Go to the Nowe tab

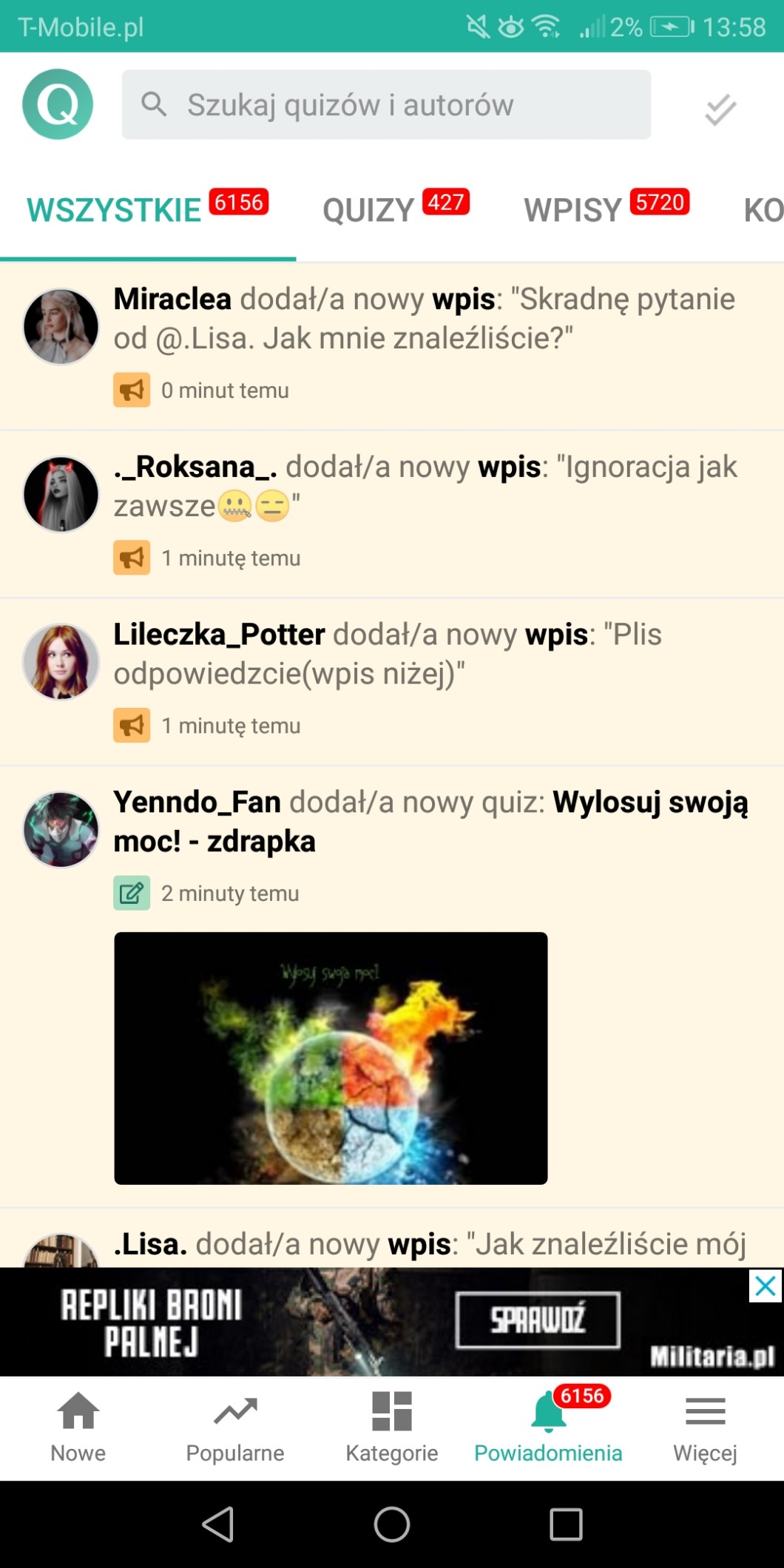coord(78,1427)
